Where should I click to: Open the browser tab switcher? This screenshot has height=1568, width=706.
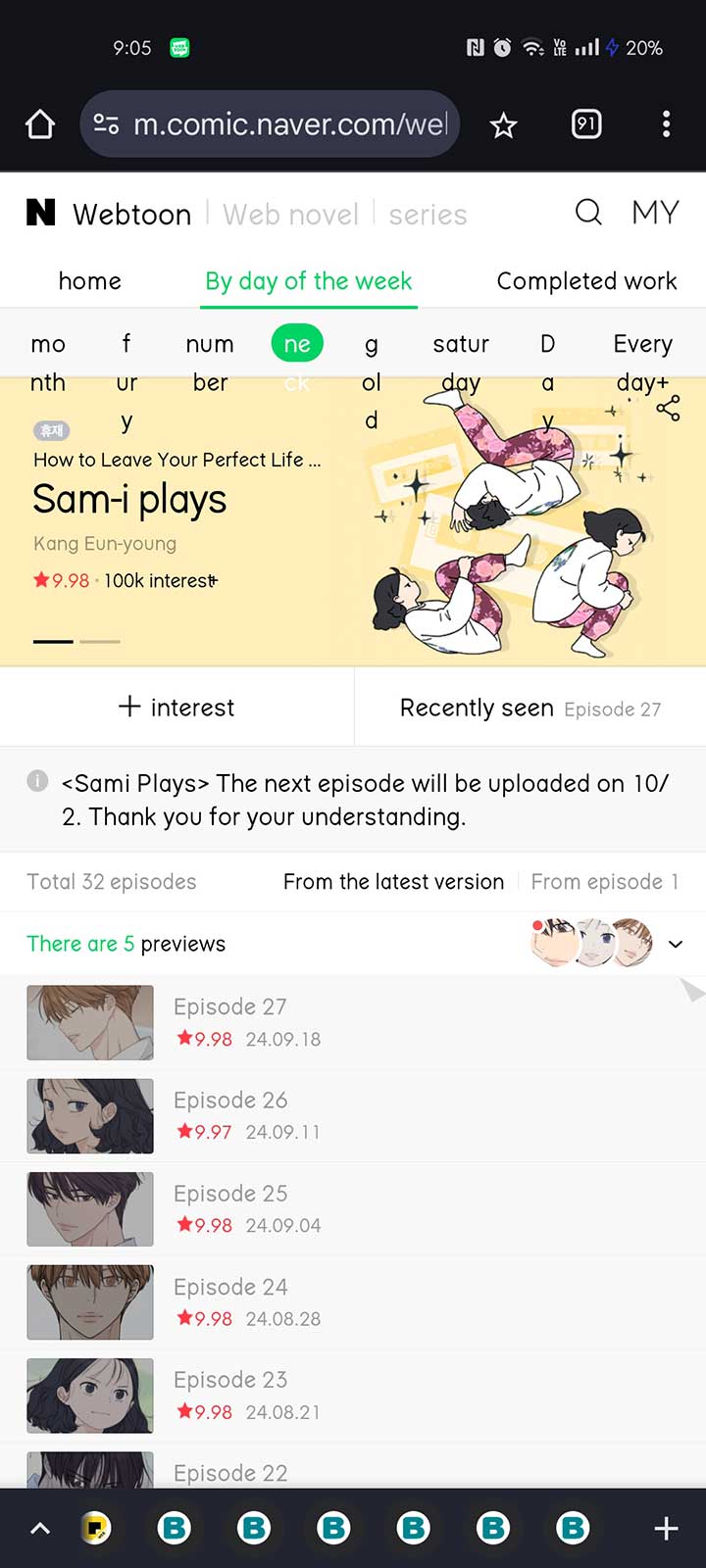pos(586,124)
